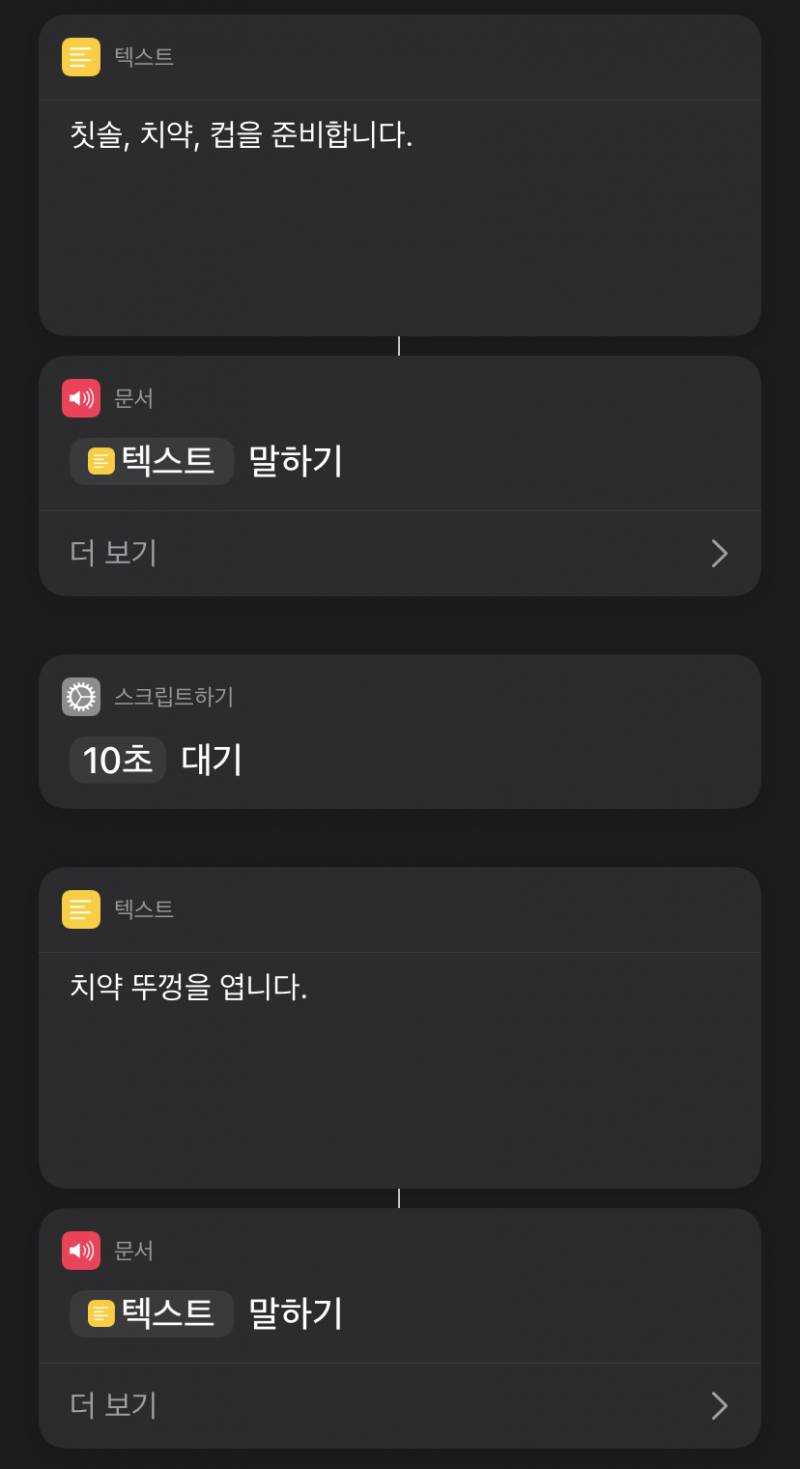Tap the red speaker icon on the first Speak action

click(x=79, y=398)
